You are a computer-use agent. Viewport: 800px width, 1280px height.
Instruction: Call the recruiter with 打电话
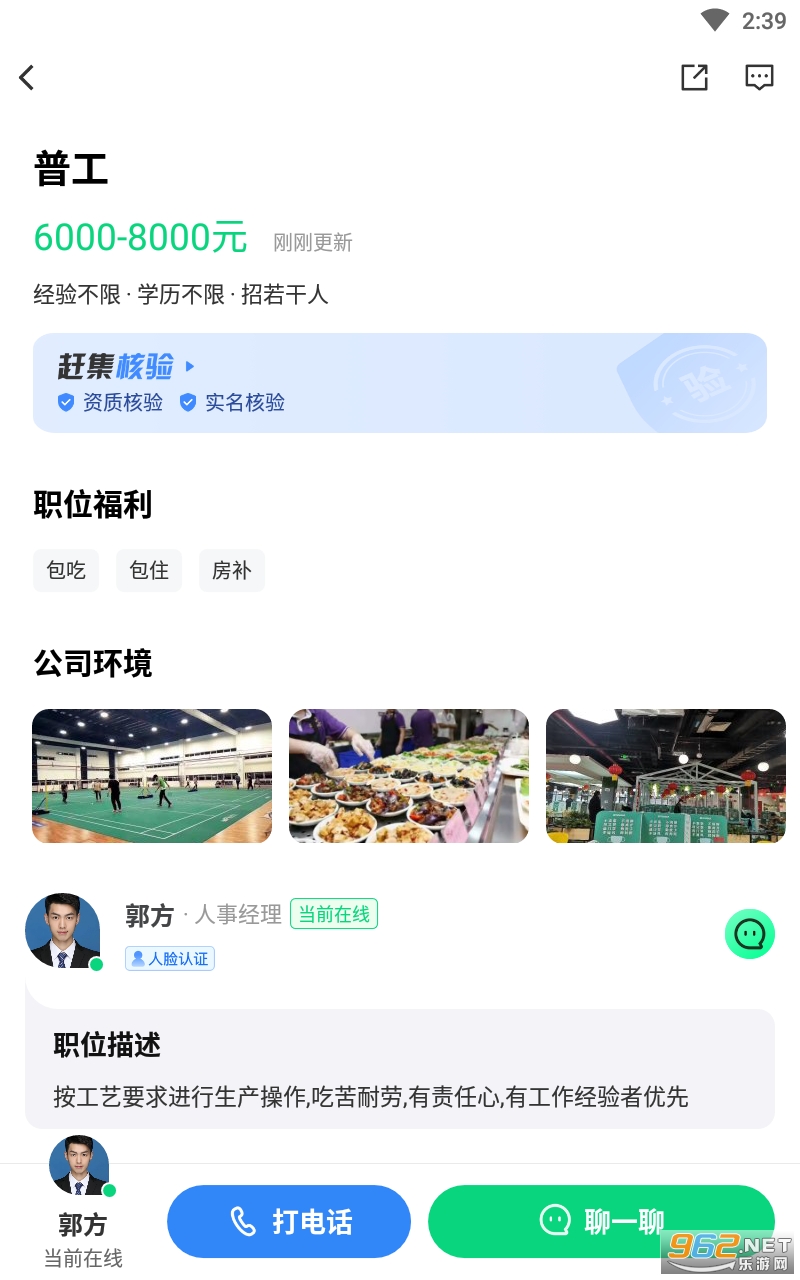click(289, 1221)
